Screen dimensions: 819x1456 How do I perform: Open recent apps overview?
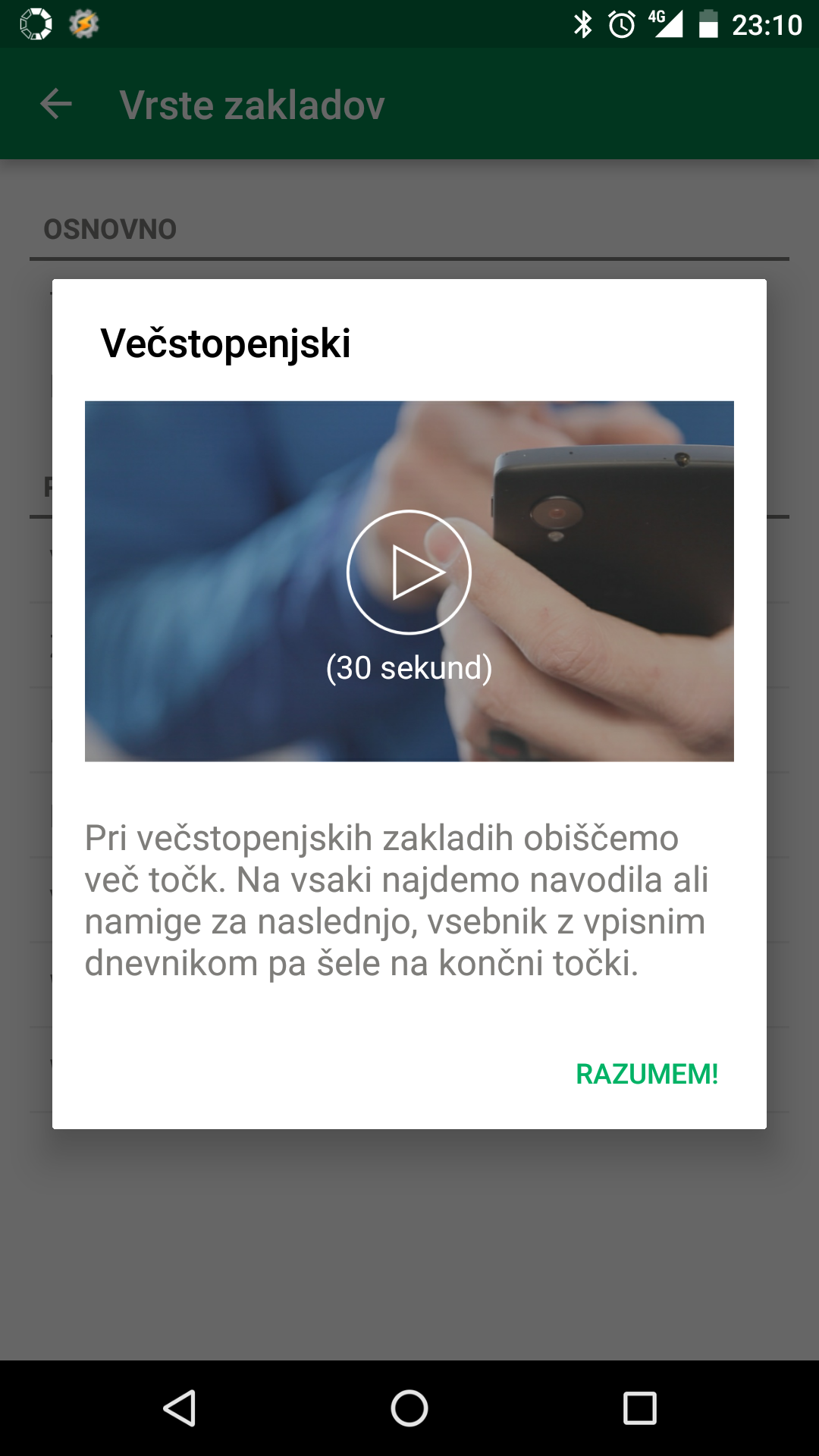639,1408
